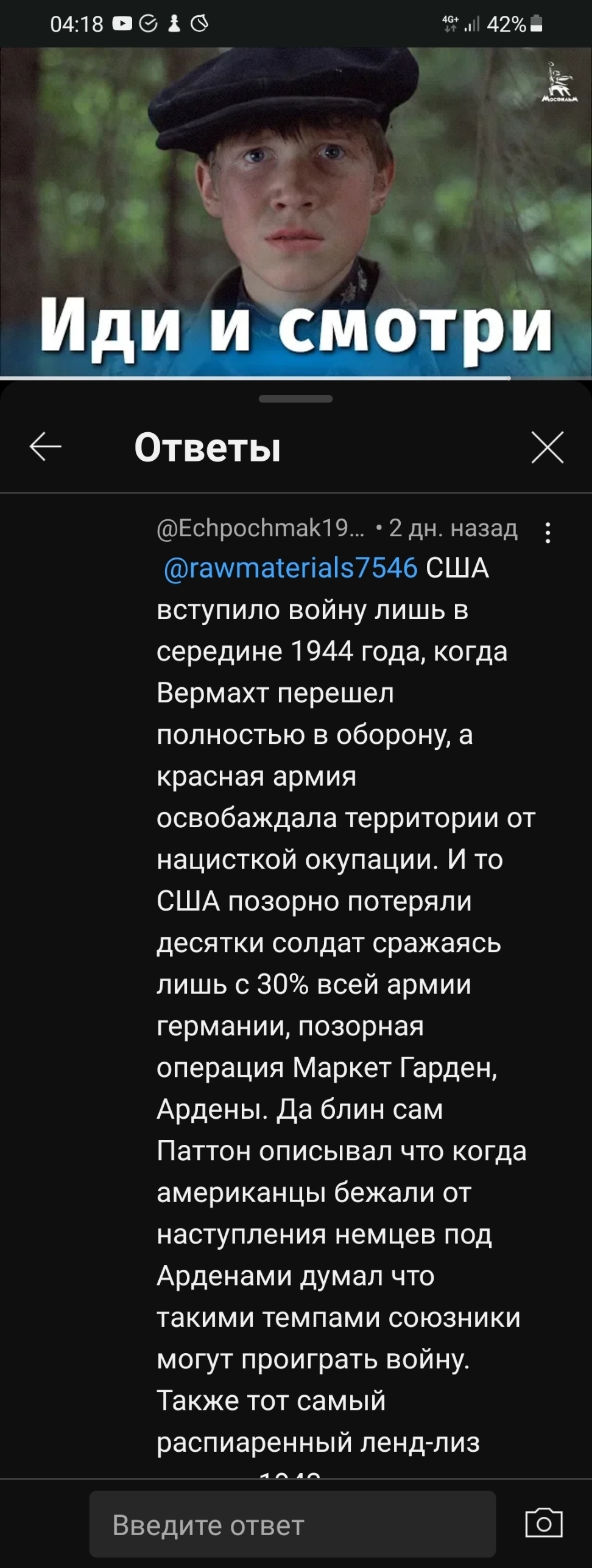Open the @rawmaterials7546 mention link
This screenshot has width=592, height=1568.
click(x=291, y=568)
